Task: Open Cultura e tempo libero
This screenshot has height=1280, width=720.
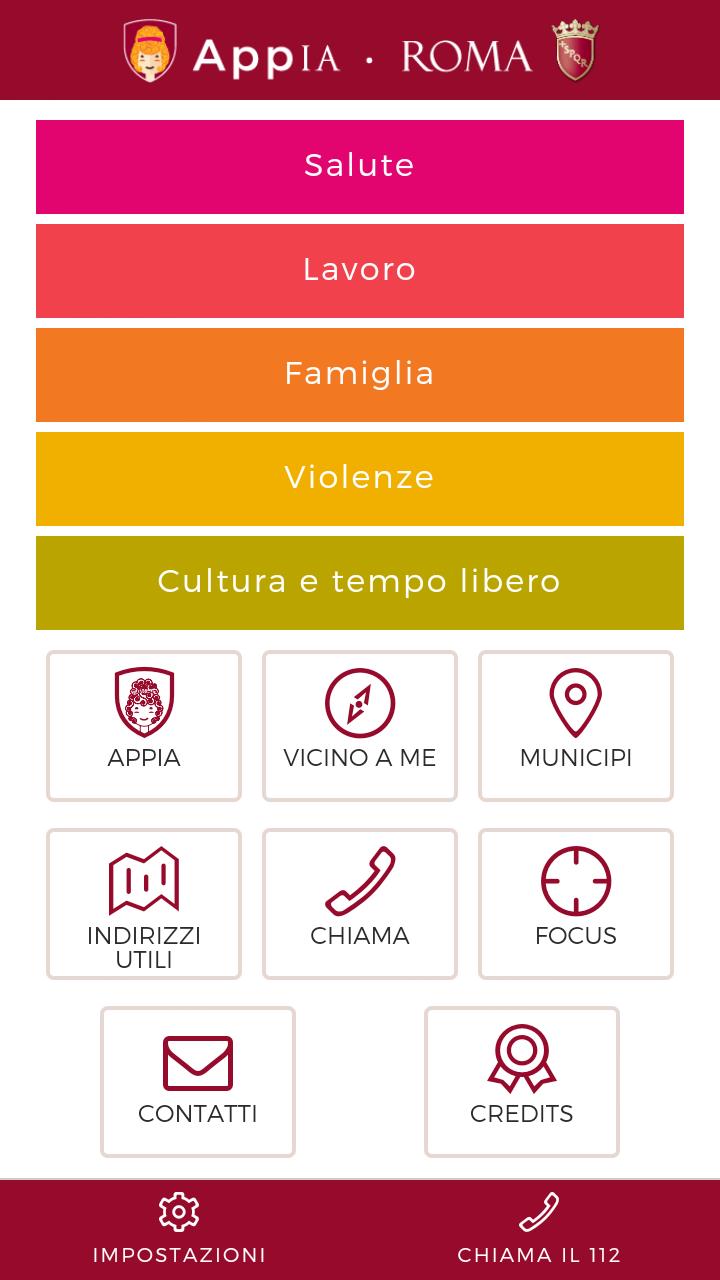Action: 360,583
